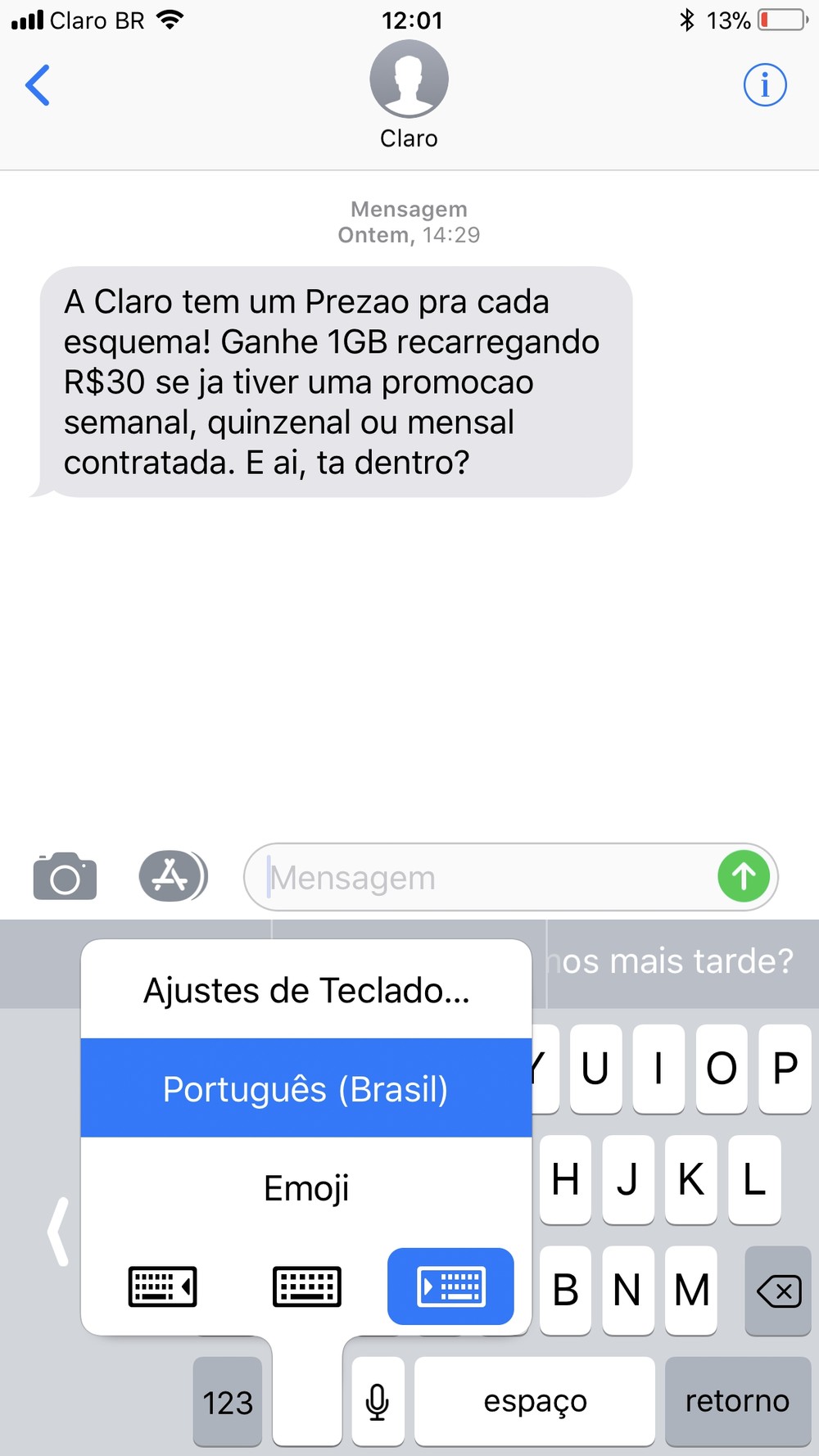Start dictation with the microphone key

coord(378,1401)
